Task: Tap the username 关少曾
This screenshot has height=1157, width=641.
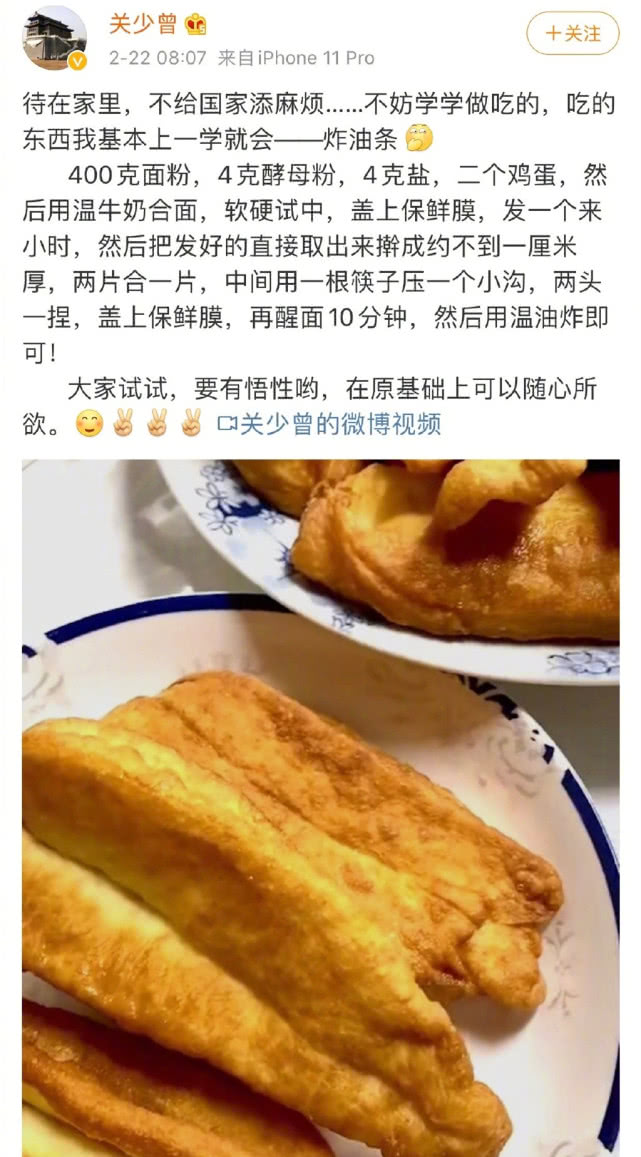Action: pos(140,23)
